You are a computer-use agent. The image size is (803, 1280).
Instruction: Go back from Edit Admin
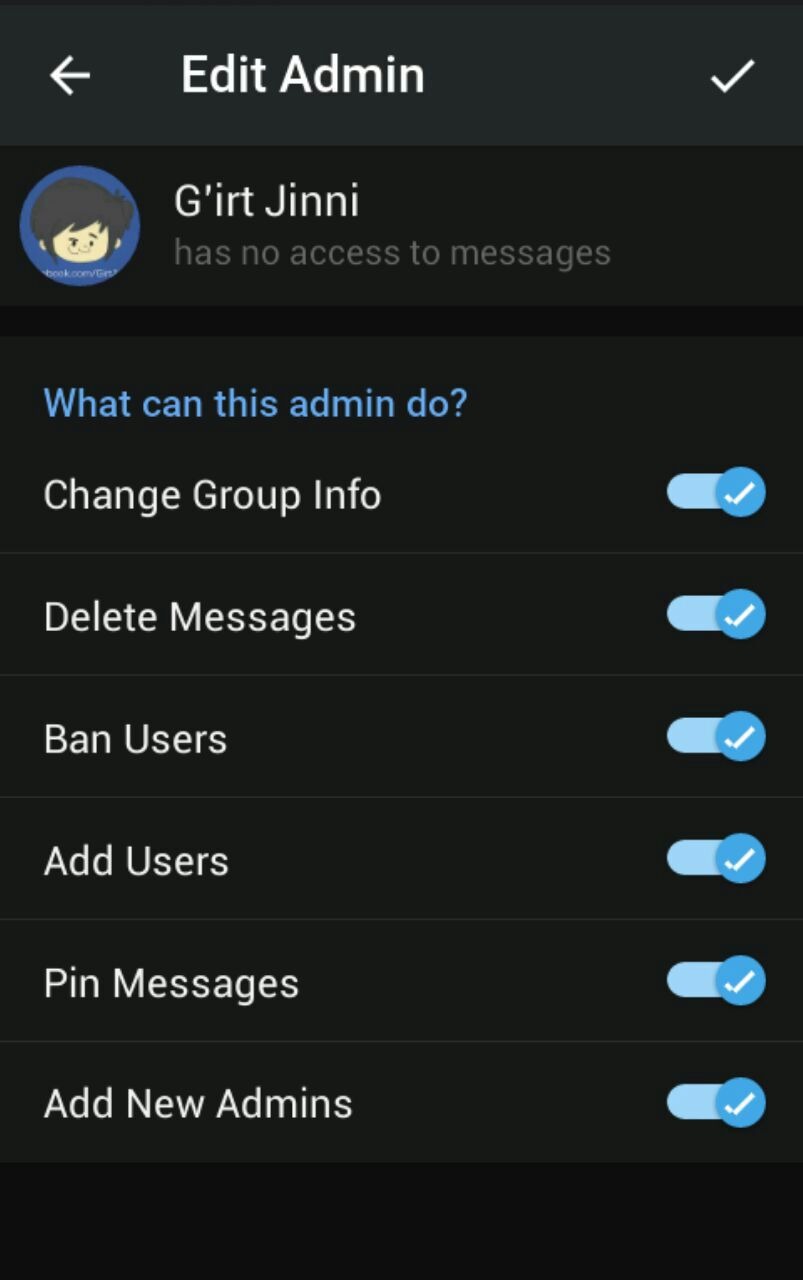click(x=70, y=76)
